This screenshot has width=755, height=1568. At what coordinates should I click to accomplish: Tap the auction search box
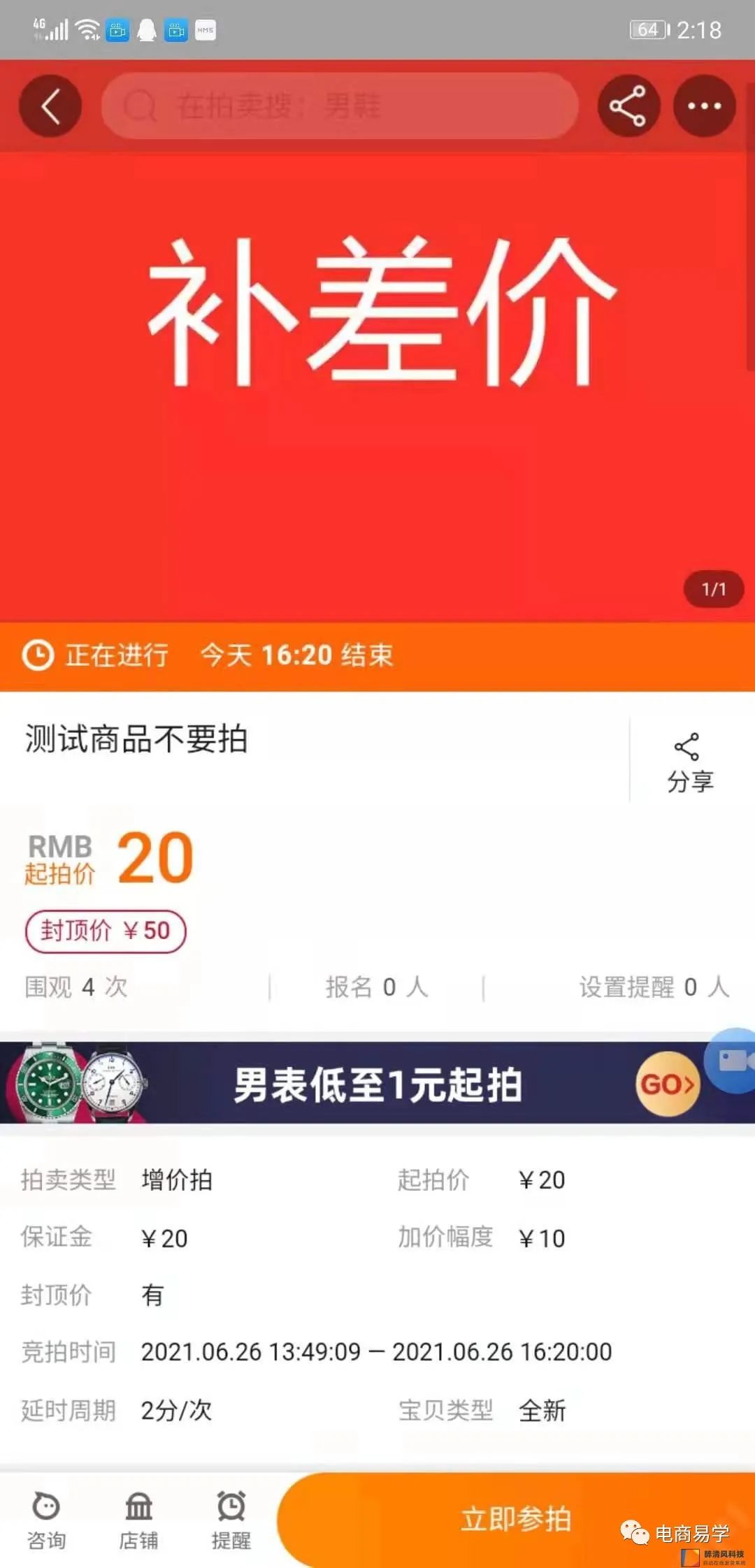pos(340,106)
